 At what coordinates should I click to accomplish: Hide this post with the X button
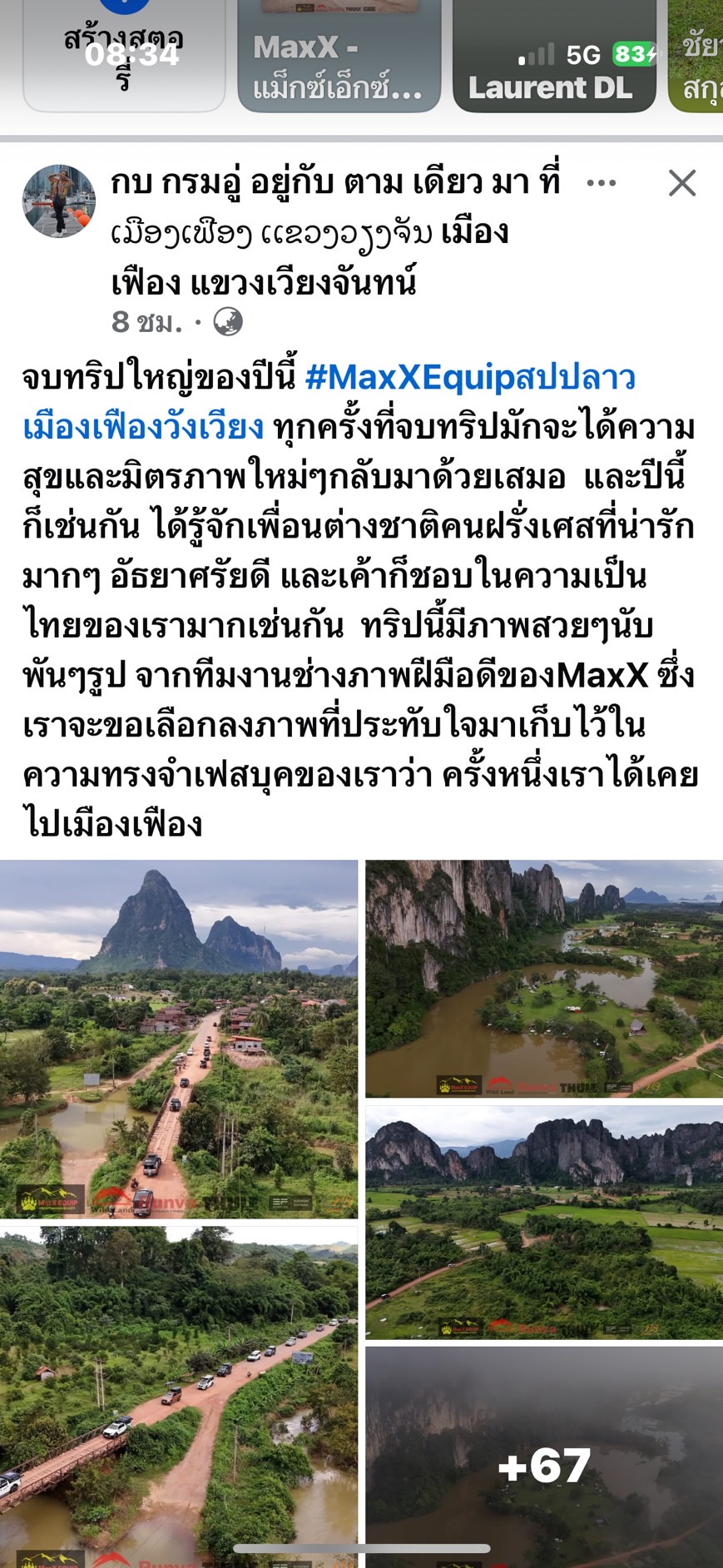pos(681,183)
